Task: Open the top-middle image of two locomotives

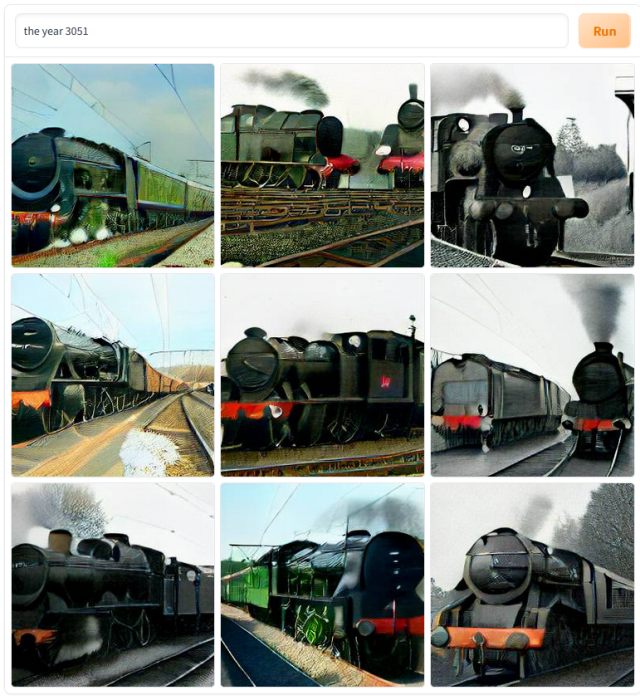Action: click(x=322, y=165)
